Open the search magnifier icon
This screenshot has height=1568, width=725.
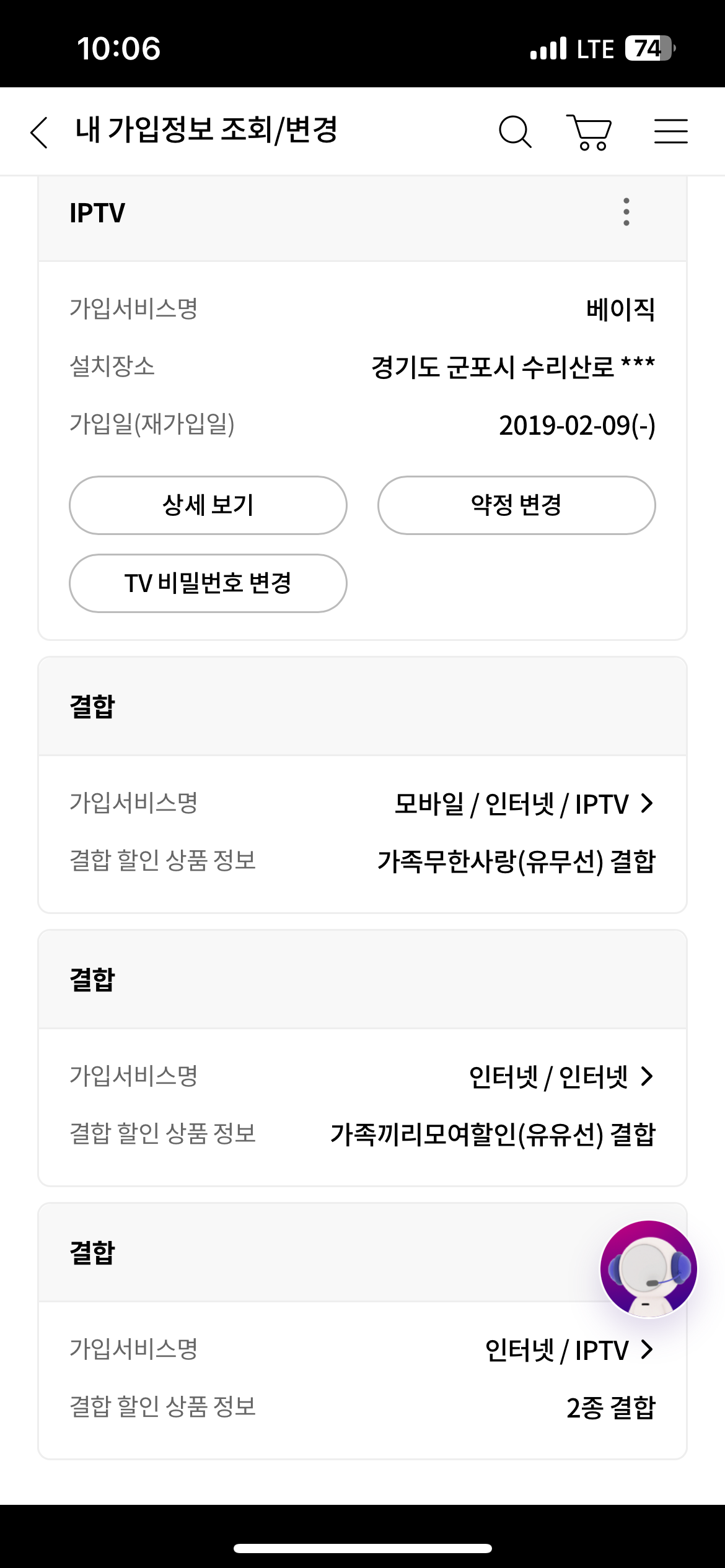[x=515, y=132]
